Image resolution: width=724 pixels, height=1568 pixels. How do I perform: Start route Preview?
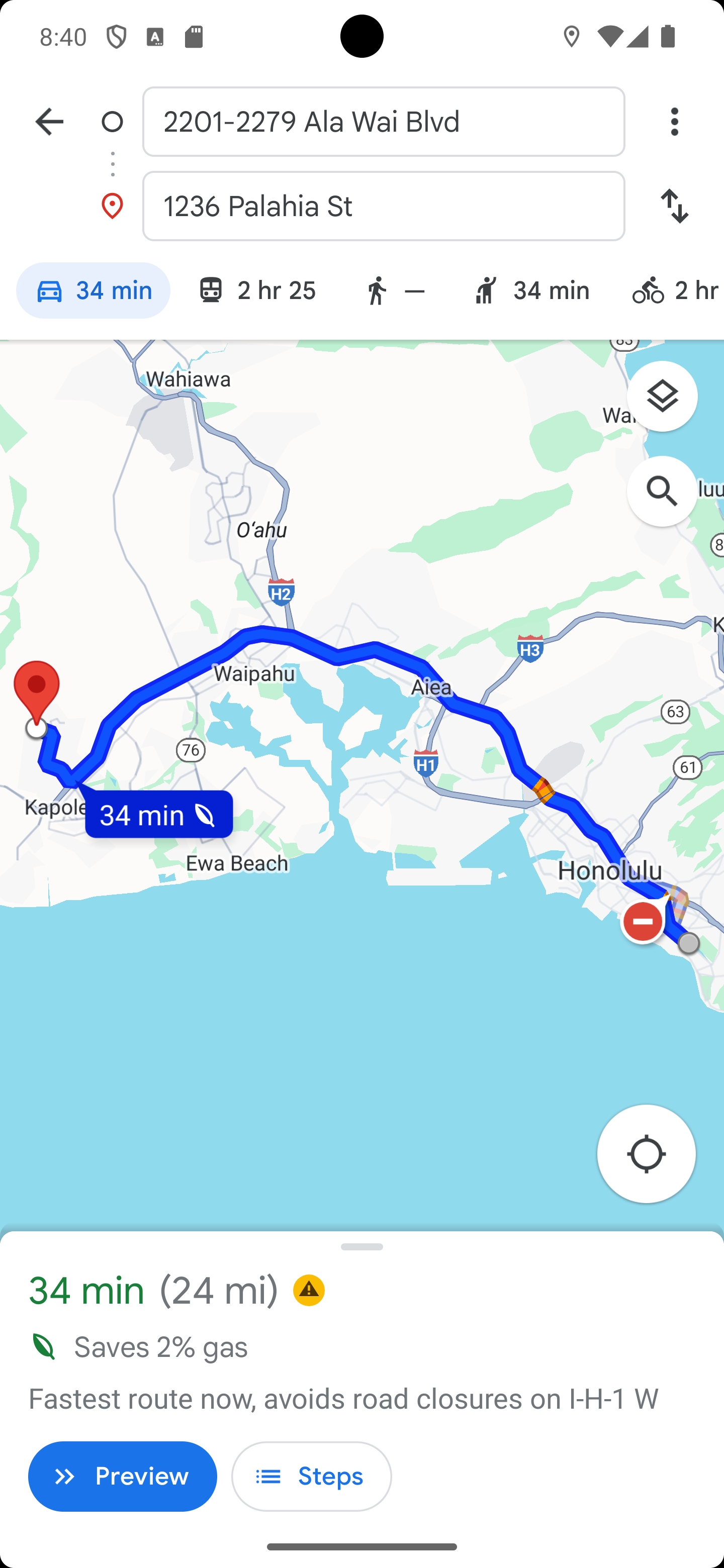pos(122,1476)
